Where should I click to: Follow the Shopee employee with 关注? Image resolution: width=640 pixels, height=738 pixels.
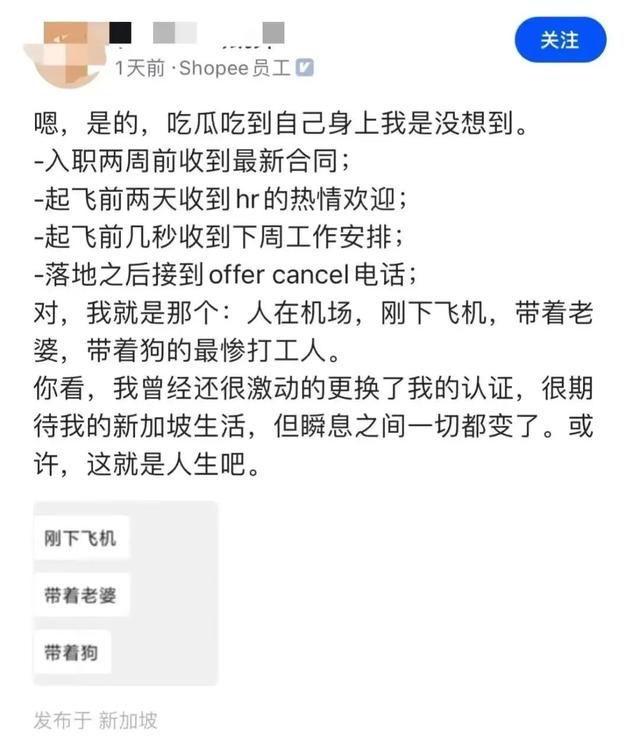pyautogui.click(x=560, y=41)
